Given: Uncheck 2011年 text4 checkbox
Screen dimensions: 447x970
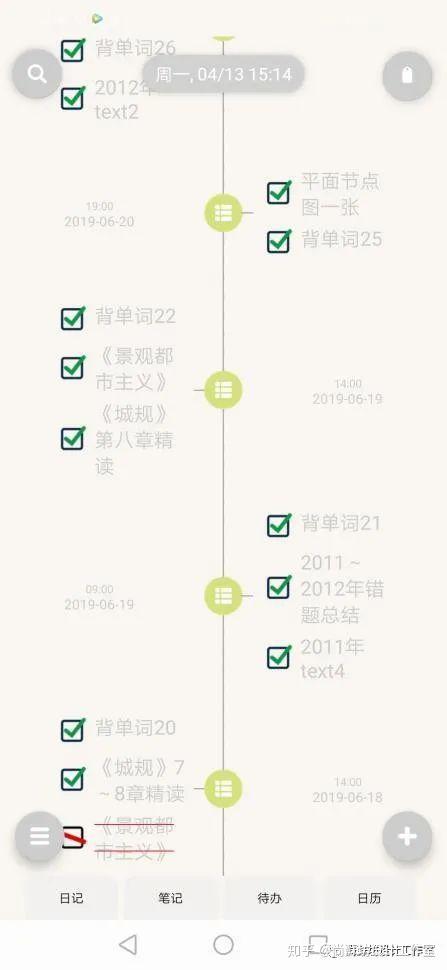Looking at the screenshot, I should [279, 657].
